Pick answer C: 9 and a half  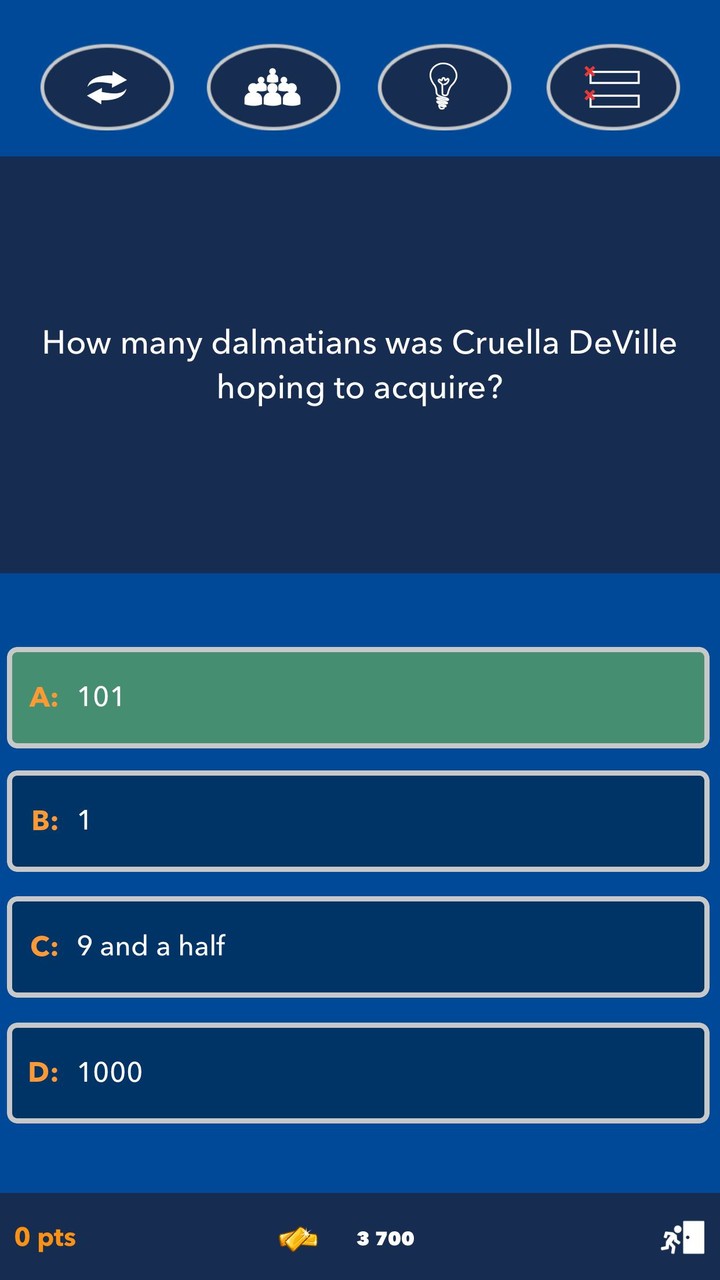[358, 946]
